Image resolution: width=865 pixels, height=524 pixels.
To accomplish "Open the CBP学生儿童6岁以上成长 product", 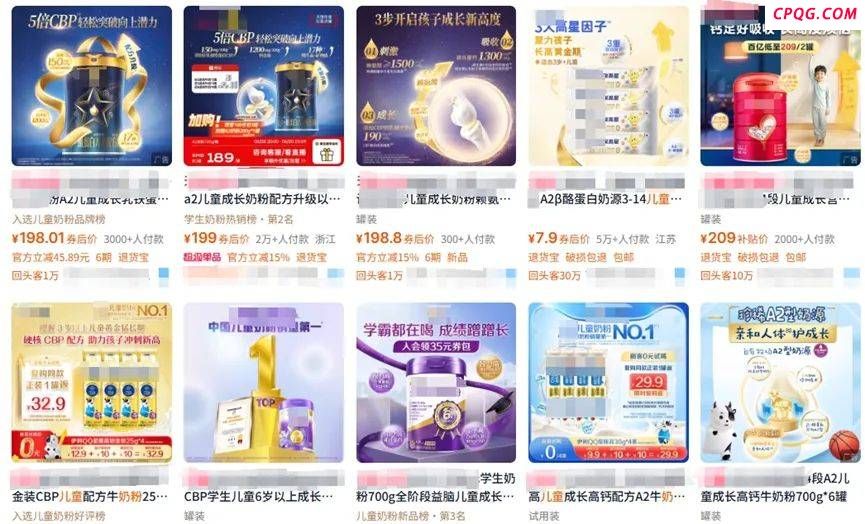I will pos(263,382).
